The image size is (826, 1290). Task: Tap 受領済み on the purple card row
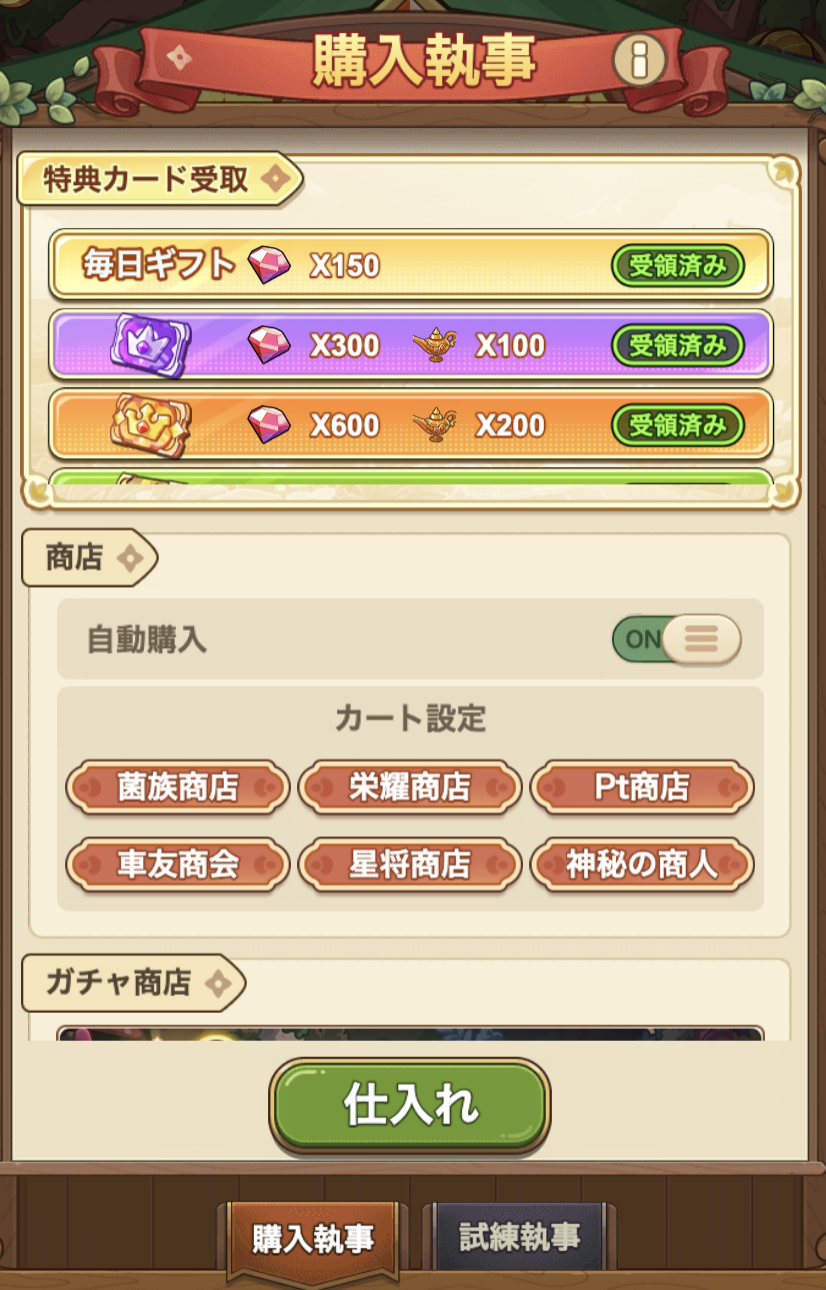(678, 346)
